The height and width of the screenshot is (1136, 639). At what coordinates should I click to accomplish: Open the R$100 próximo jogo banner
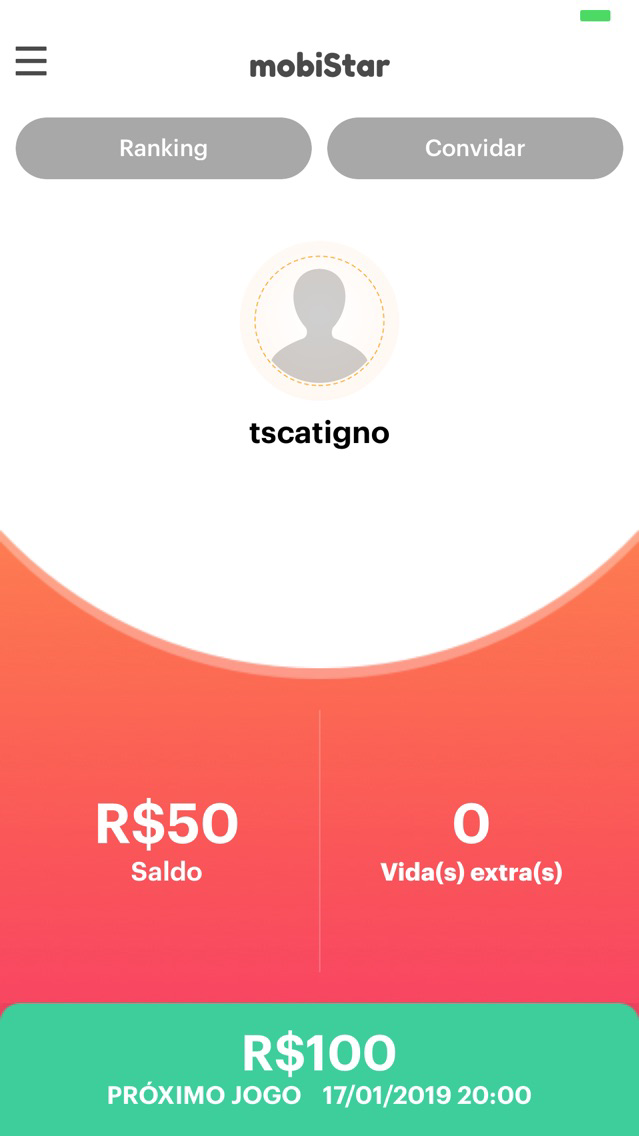click(320, 1069)
